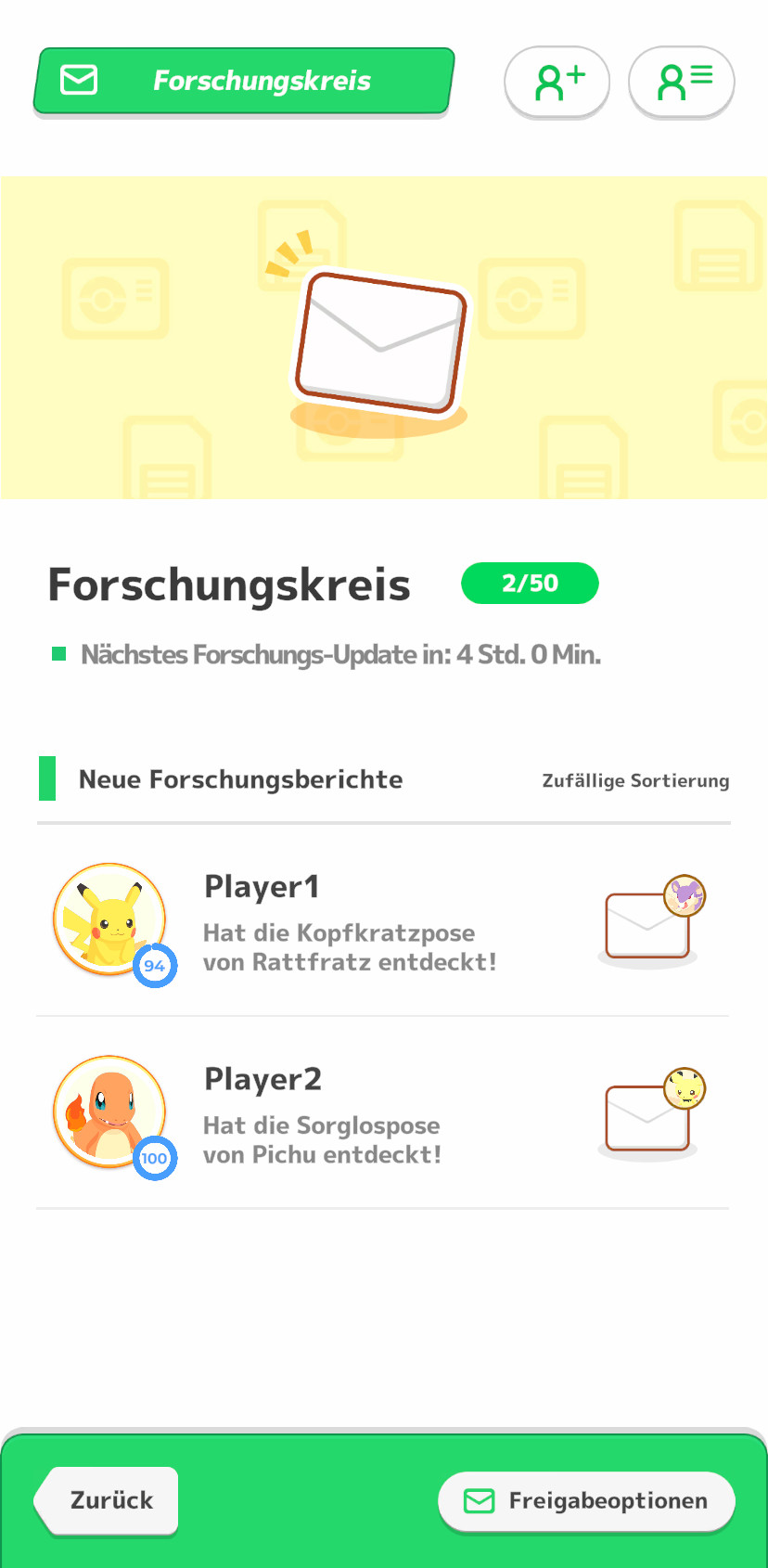Open Player2's research report
768x1568 pixels.
pyautogui.click(x=648, y=1116)
